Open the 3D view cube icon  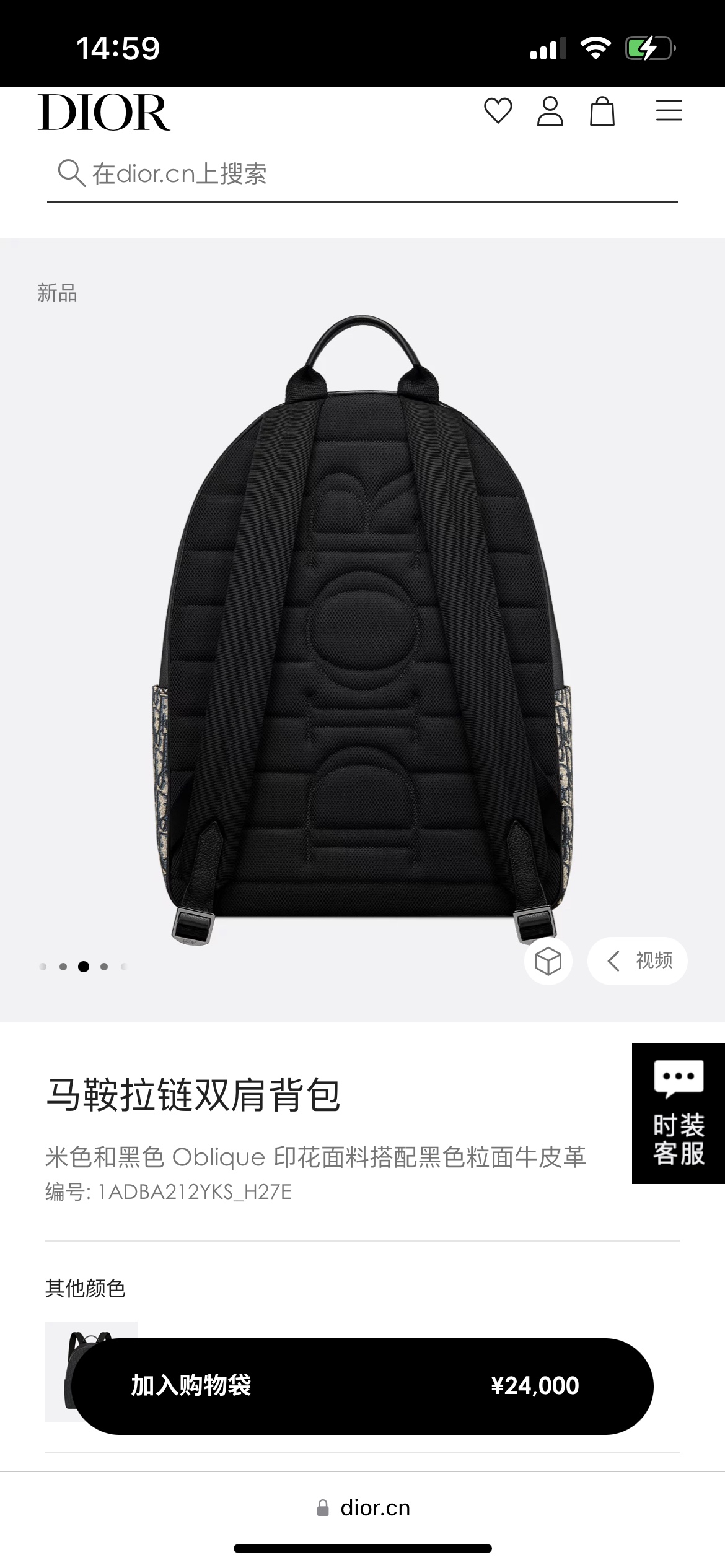548,961
